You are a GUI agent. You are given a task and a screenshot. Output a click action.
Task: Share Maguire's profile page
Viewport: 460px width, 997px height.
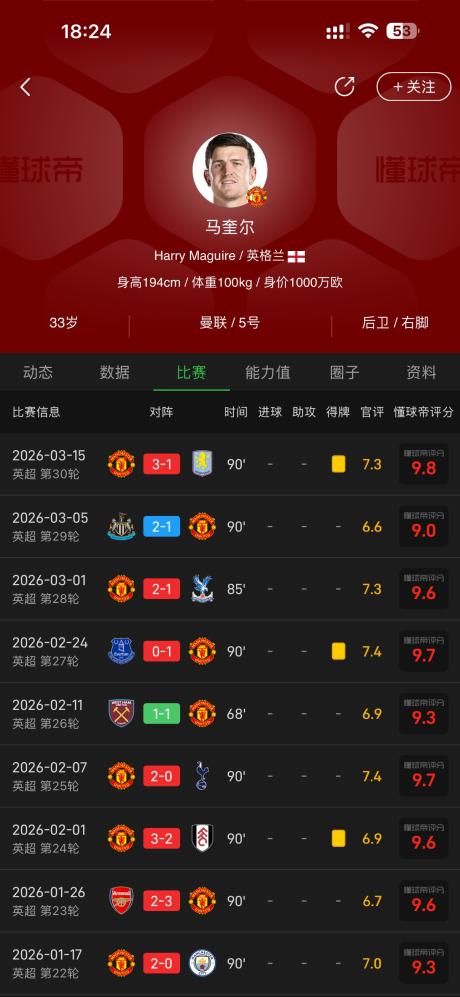[x=344, y=86]
